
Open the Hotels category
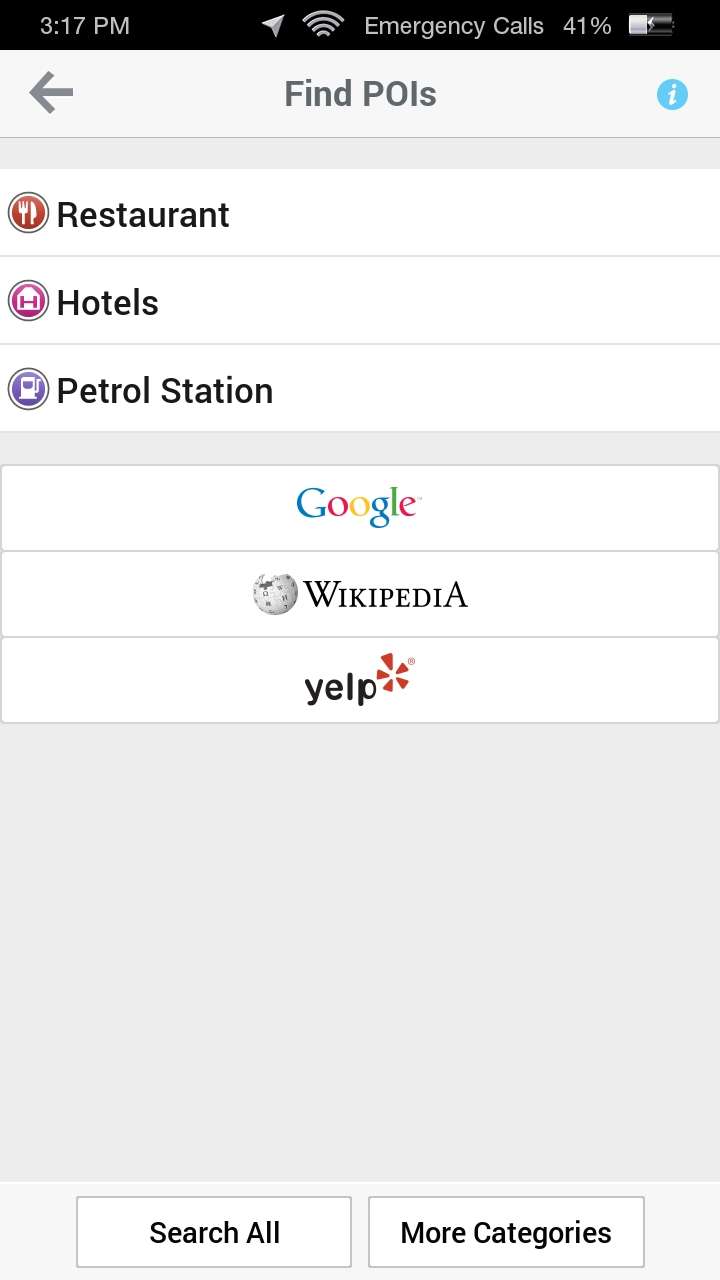click(360, 301)
